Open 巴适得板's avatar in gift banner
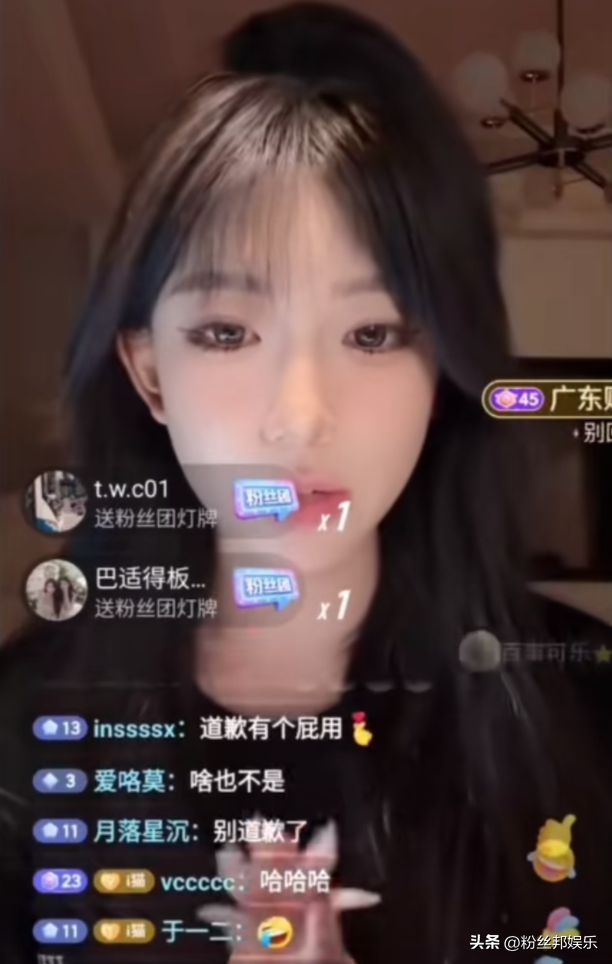Viewport: 612px width, 964px height. (x=56, y=590)
